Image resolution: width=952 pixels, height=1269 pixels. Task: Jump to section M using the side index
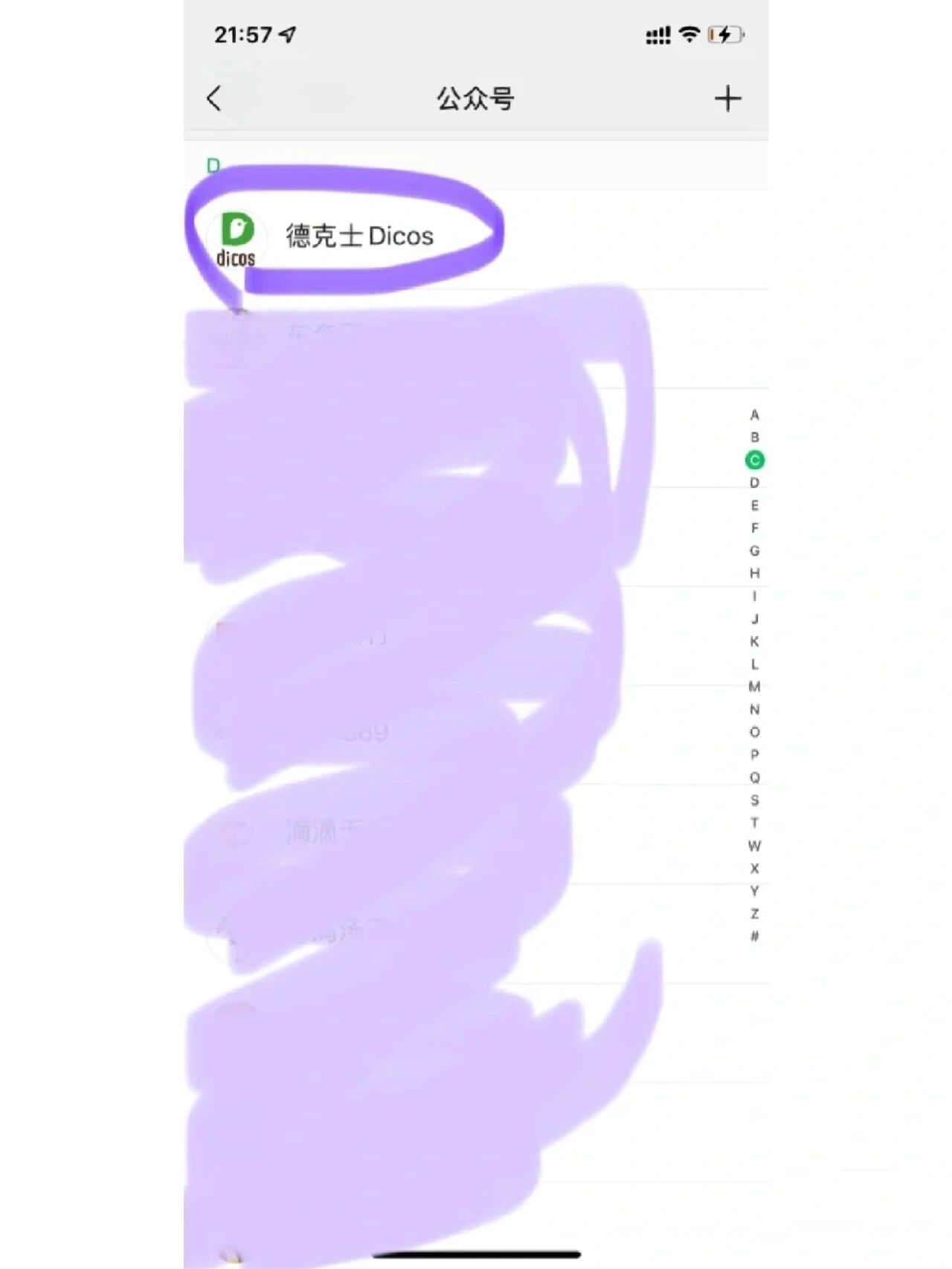(755, 684)
